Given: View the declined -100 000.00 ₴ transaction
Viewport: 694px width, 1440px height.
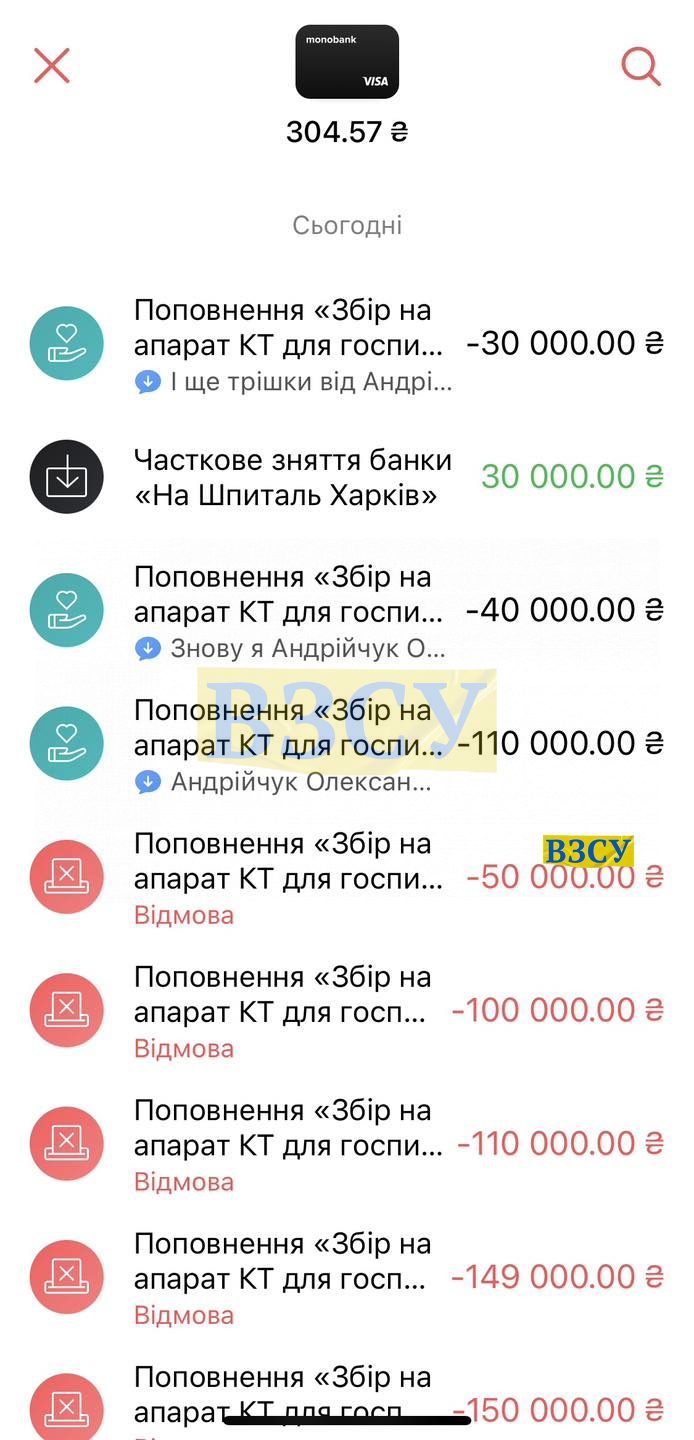Looking at the screenshot, I should tap(347, 1010).
